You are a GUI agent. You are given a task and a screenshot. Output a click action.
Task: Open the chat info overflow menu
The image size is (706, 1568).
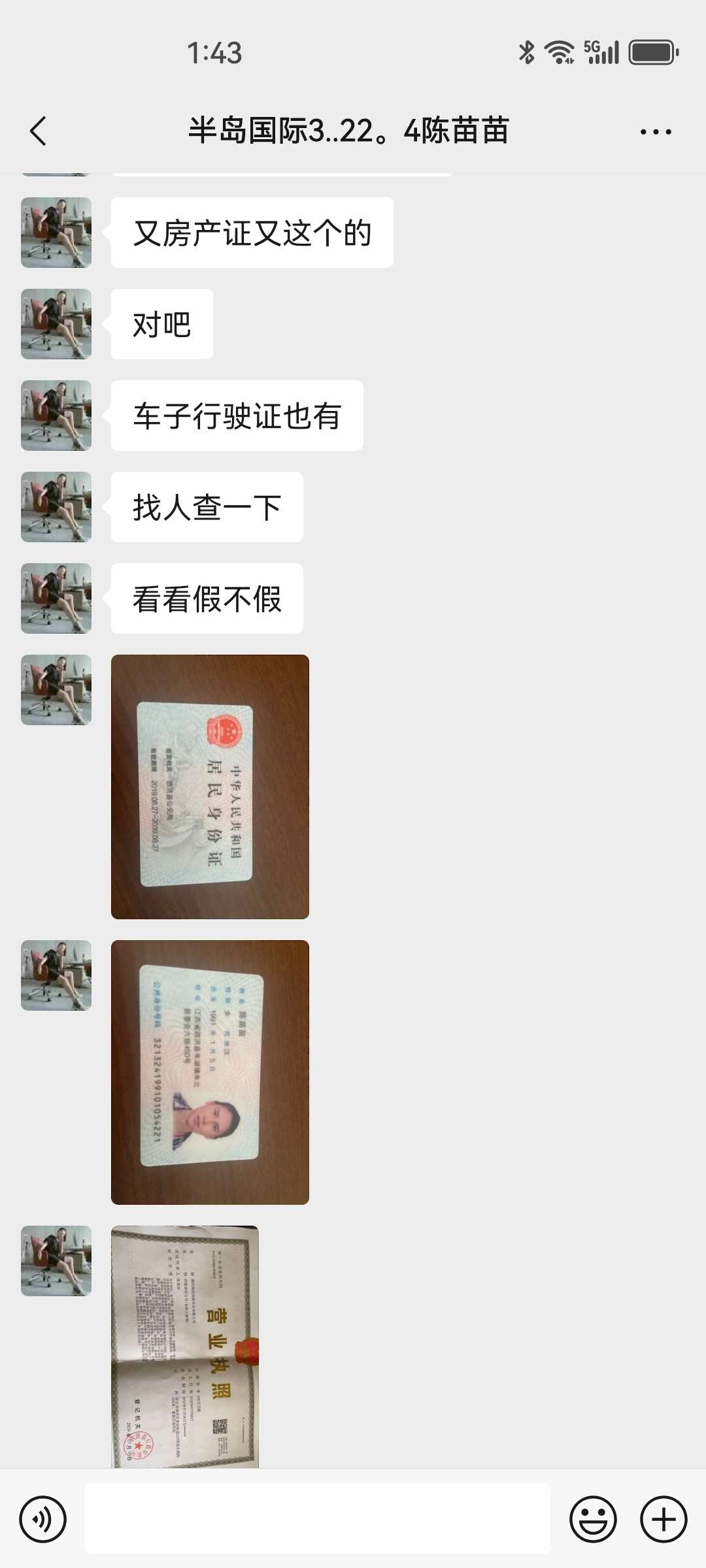coord(655,132)
